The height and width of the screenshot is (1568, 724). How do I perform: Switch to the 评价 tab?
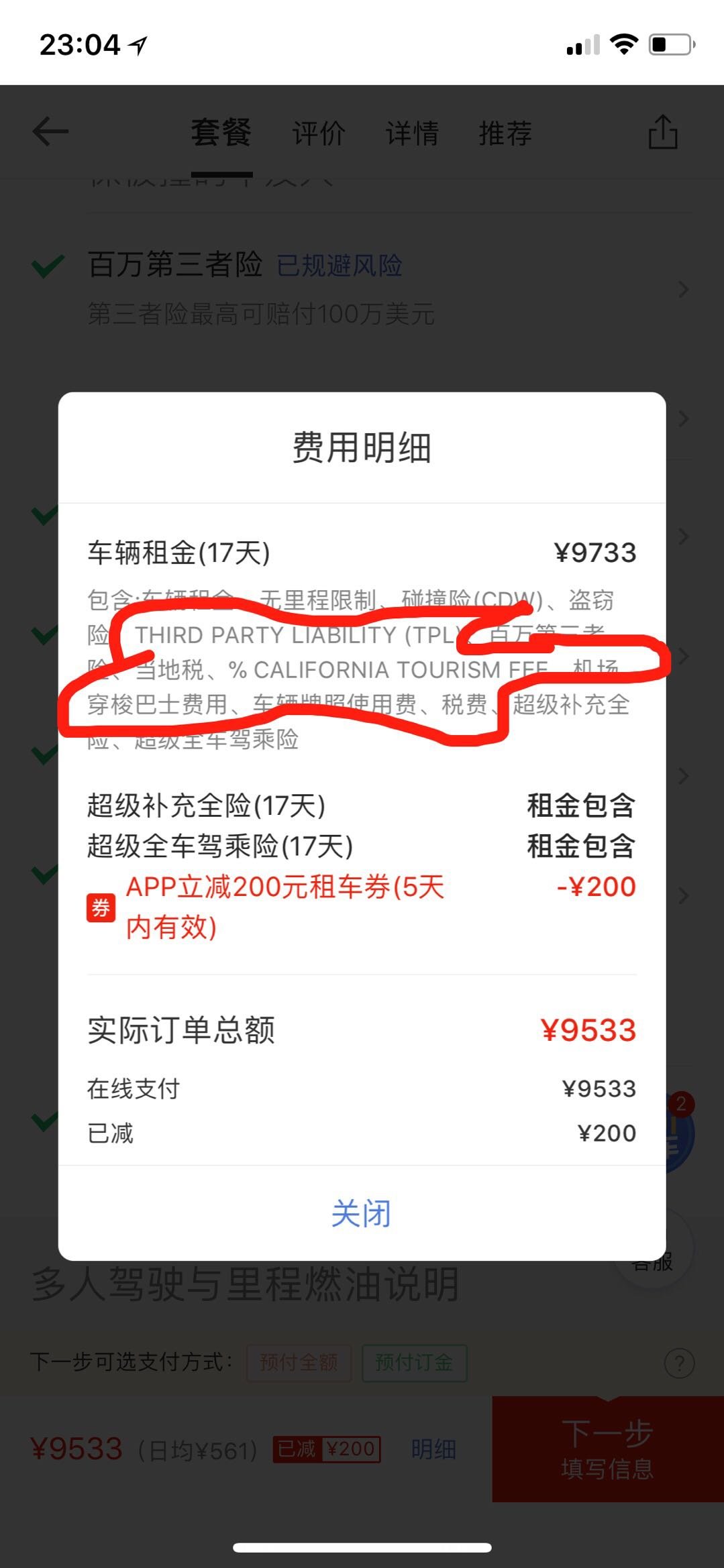click(318, 133)
